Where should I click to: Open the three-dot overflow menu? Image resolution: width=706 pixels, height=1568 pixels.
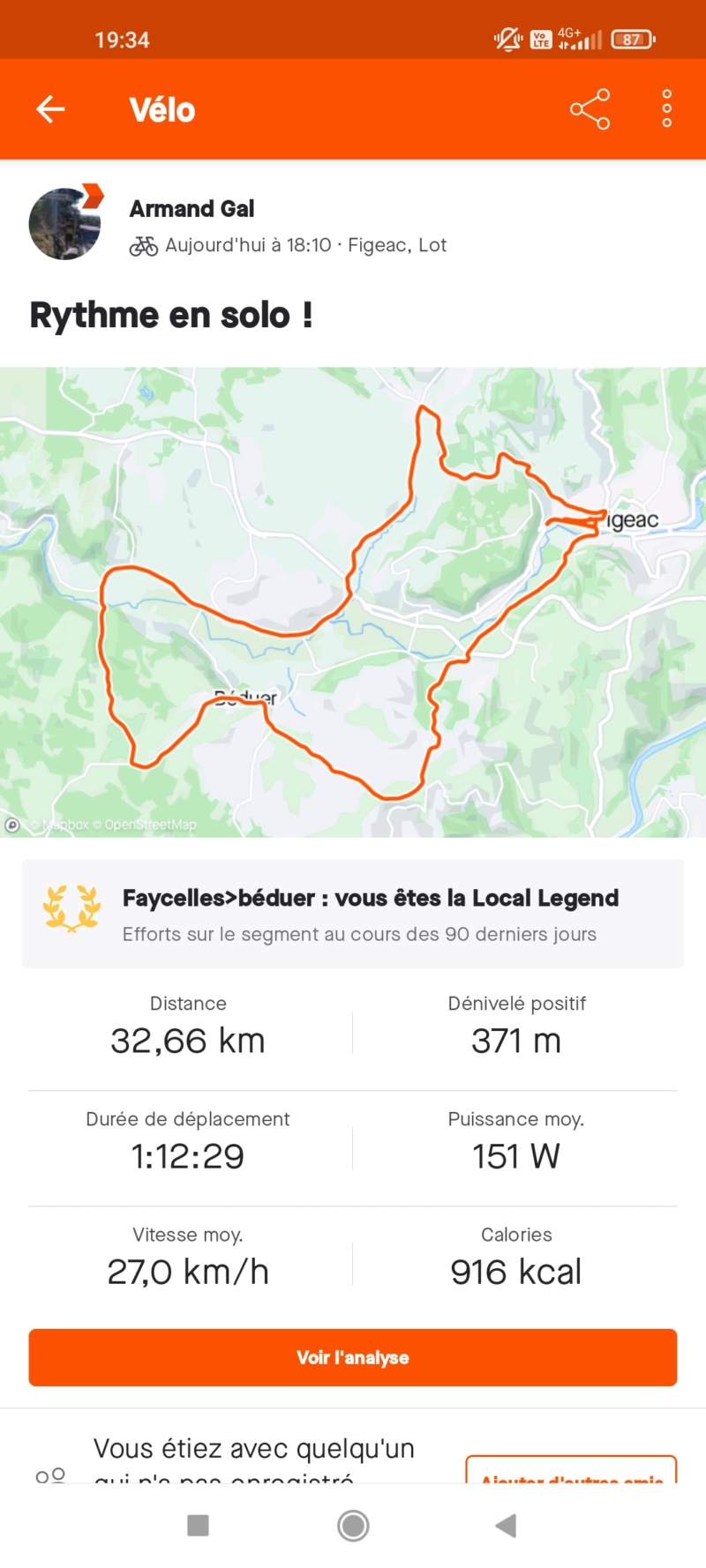[667, 109]
